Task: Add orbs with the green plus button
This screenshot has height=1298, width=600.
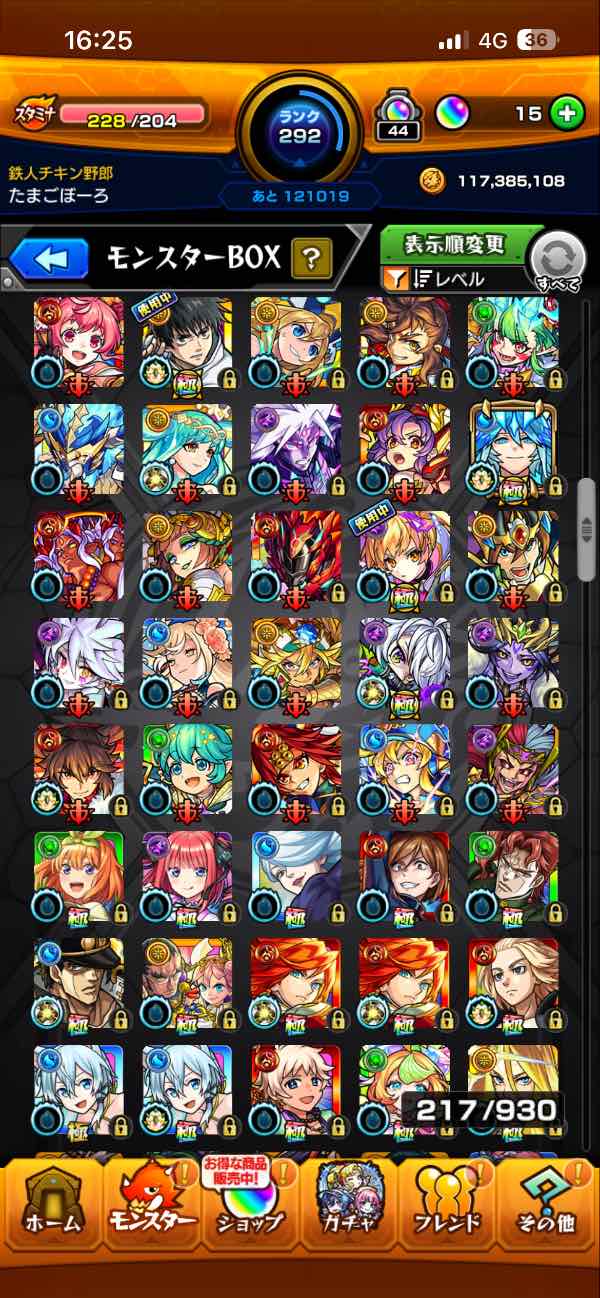Action: (567, 114)
